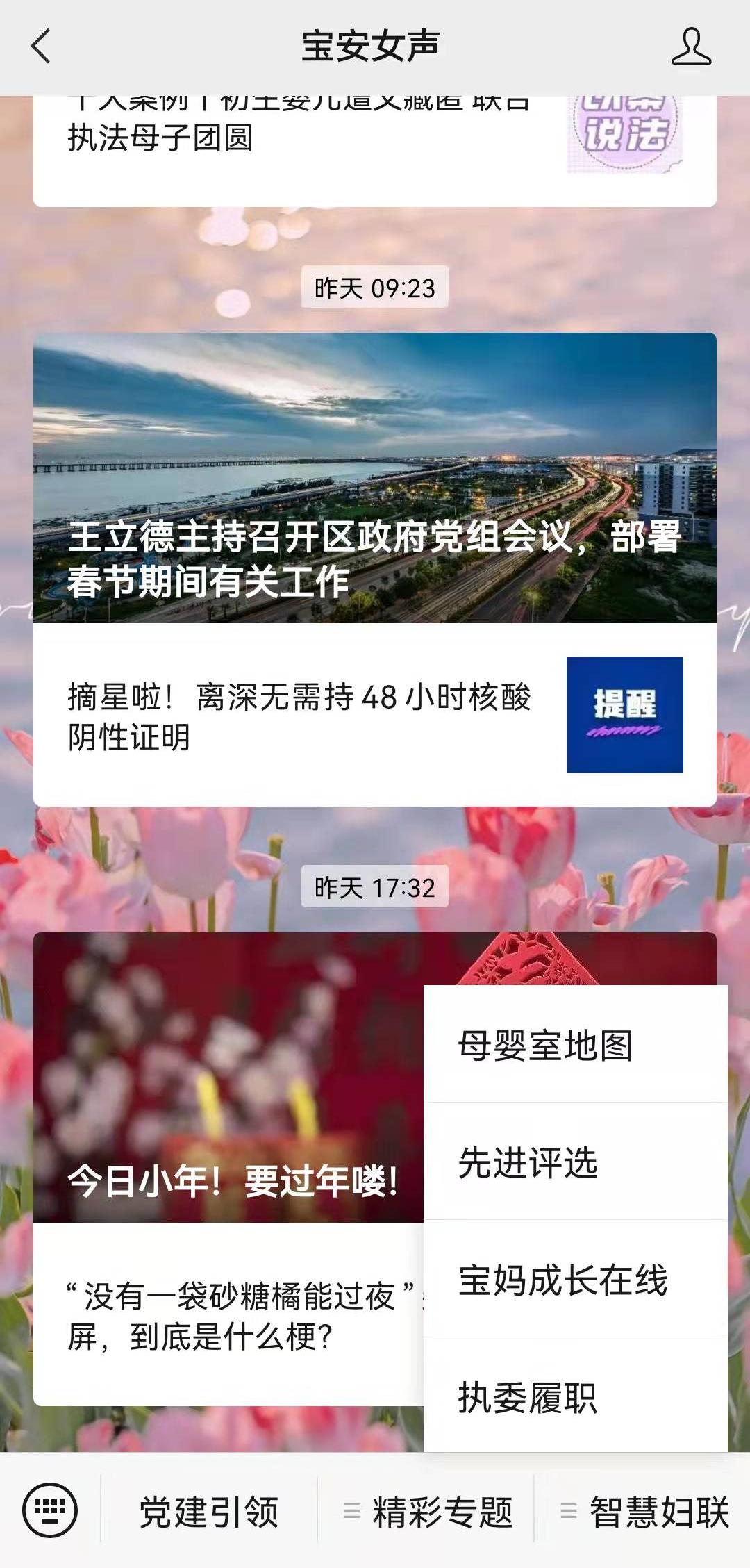Open 党建引领 bottom menu
This screenshot has height=1568, width=750.
209,1512
